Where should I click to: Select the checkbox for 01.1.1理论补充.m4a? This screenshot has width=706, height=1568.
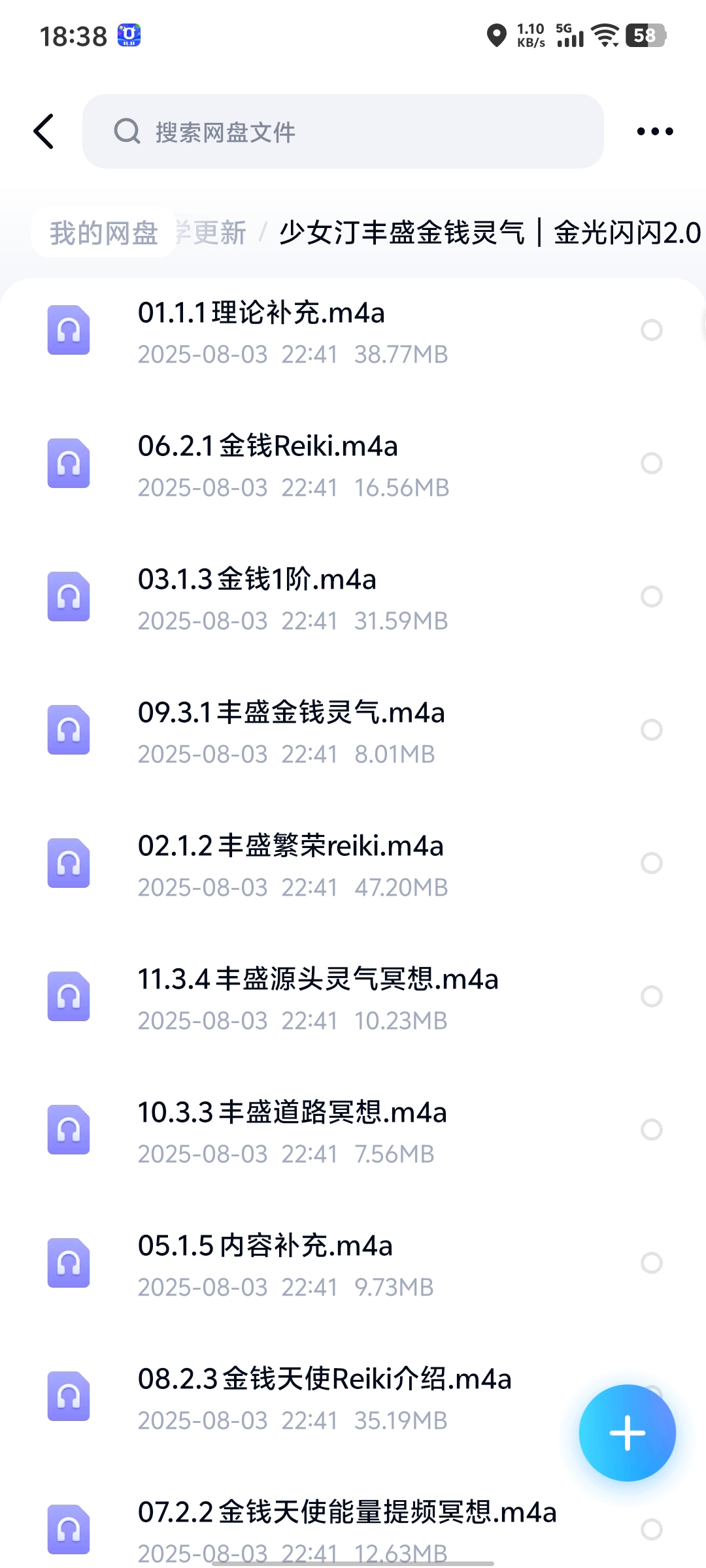651,330
